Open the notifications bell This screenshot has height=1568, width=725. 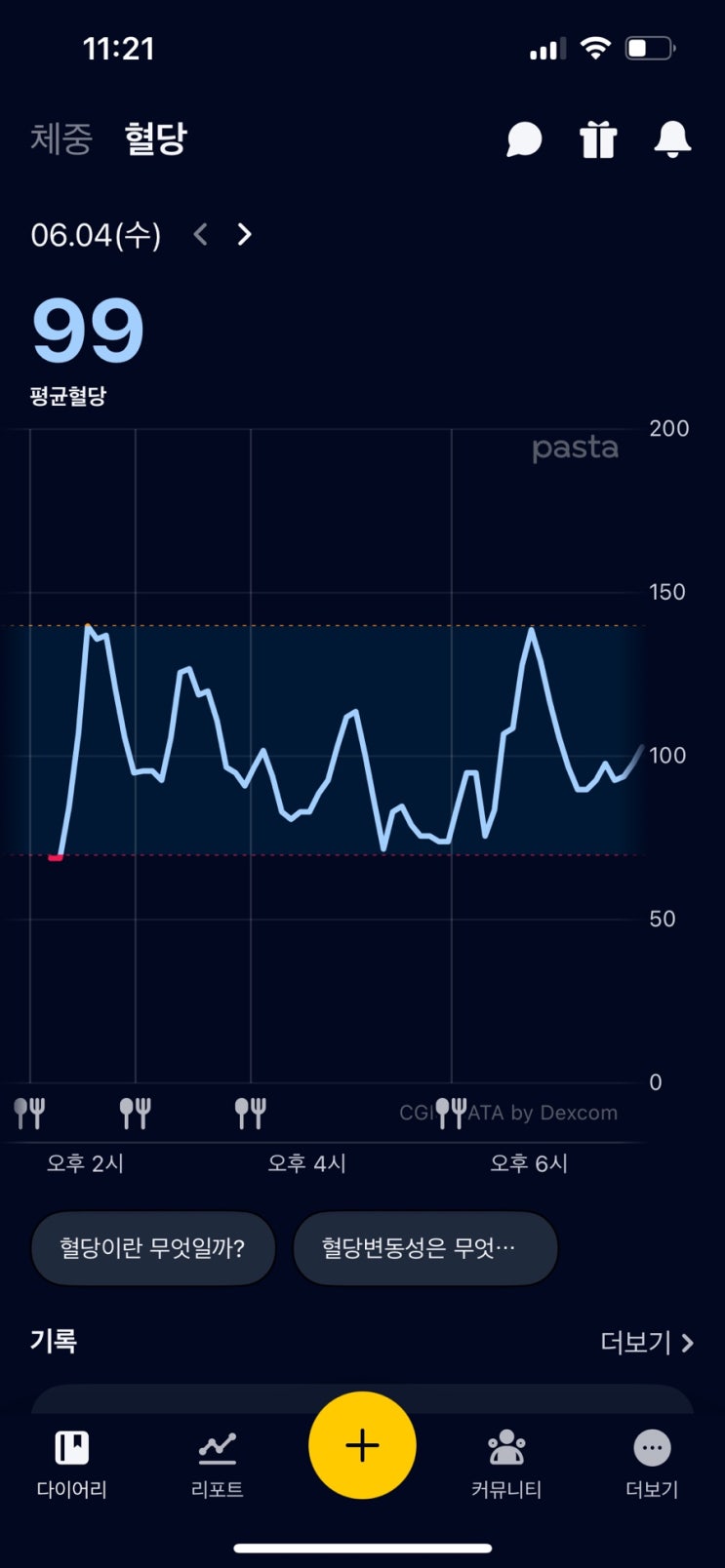(x=672, y=139)
